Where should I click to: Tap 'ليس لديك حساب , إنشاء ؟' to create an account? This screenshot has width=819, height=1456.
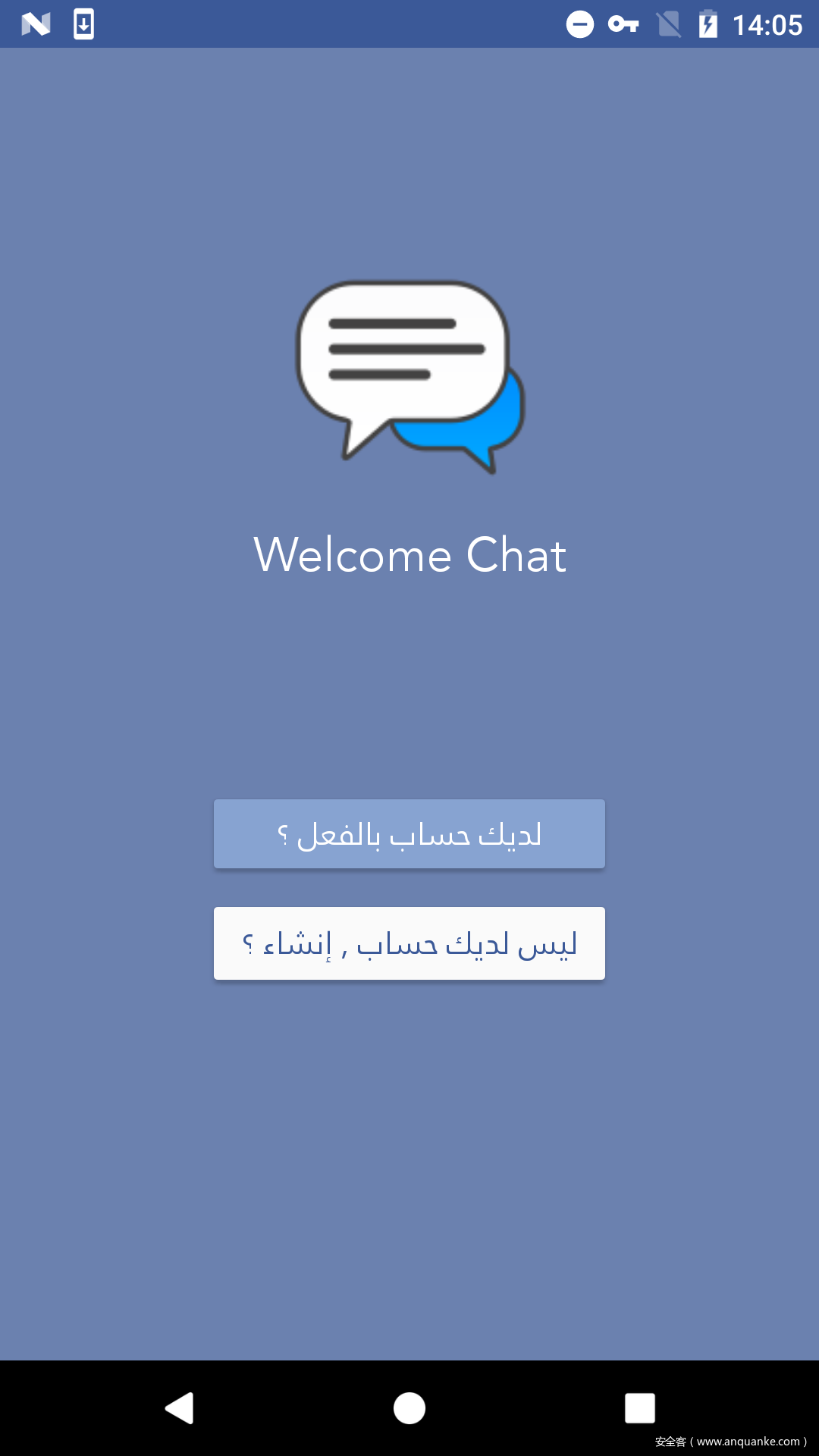point(409,943)
